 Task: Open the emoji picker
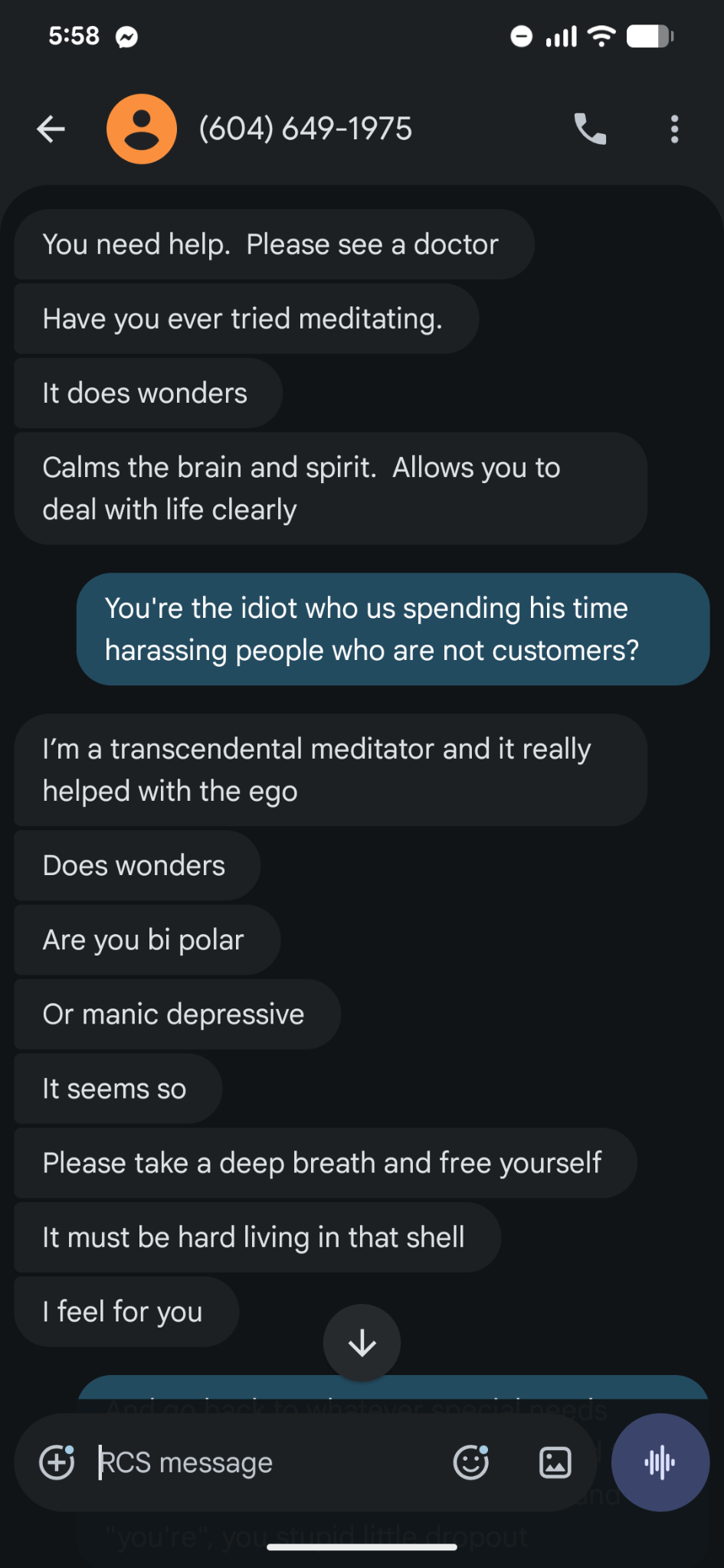click(471, 1462)
